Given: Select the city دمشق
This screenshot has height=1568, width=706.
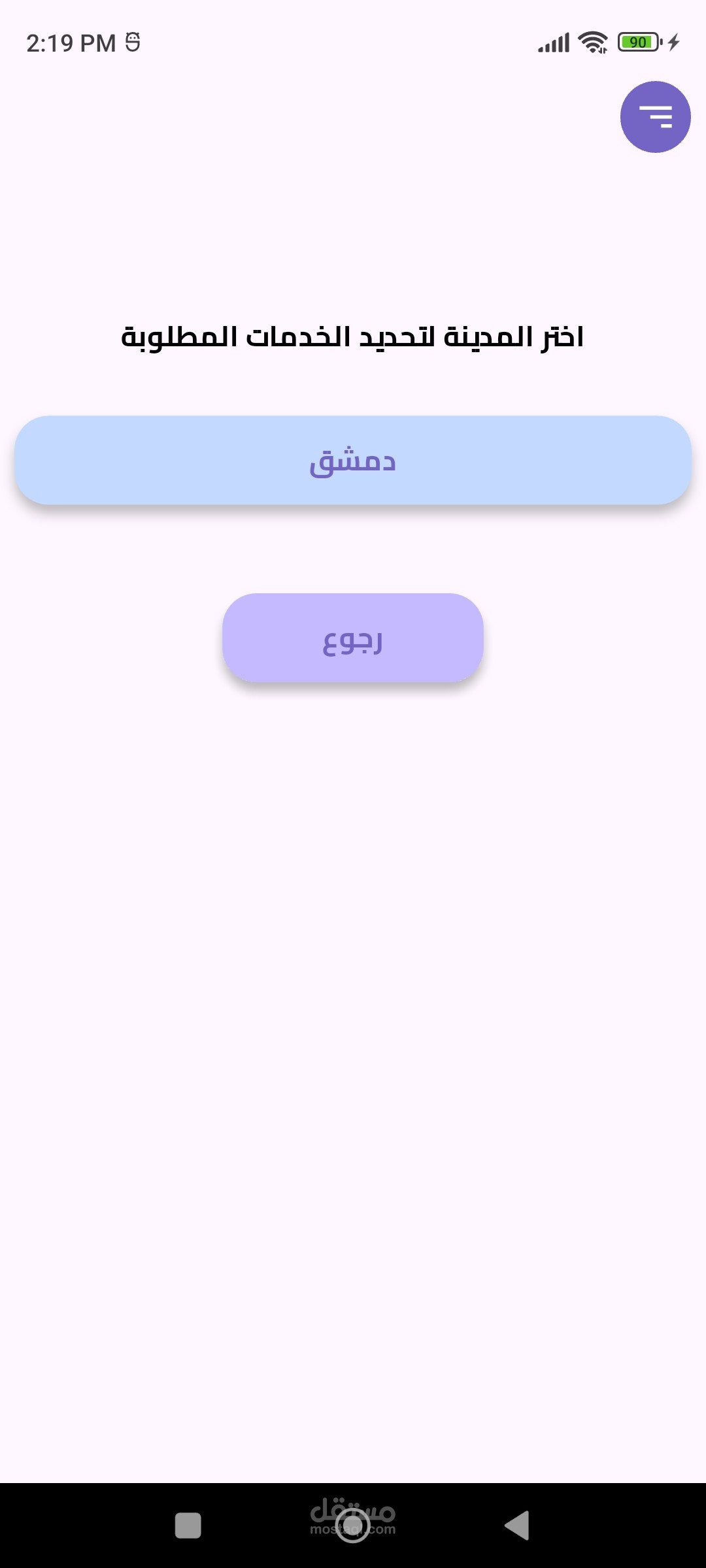Looking at the screenshot, I should tap(353, 460).
